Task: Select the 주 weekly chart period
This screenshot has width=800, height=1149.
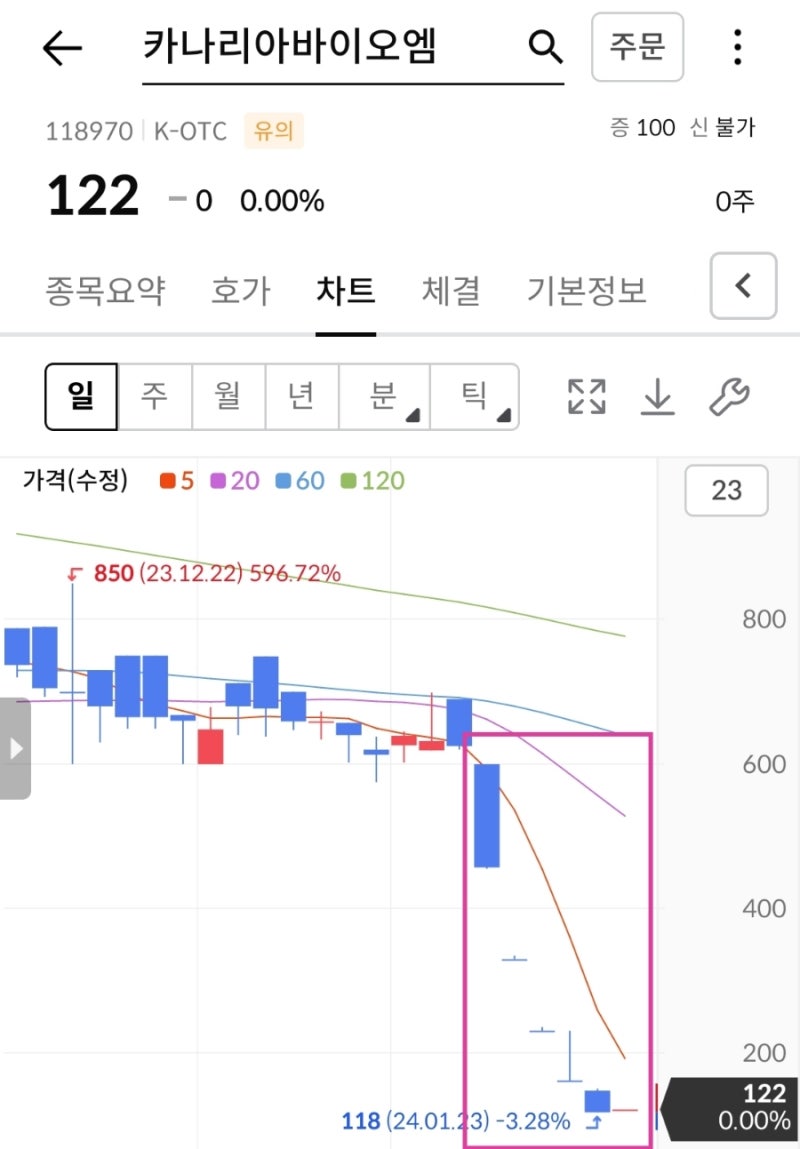Action: pos(154,396)
